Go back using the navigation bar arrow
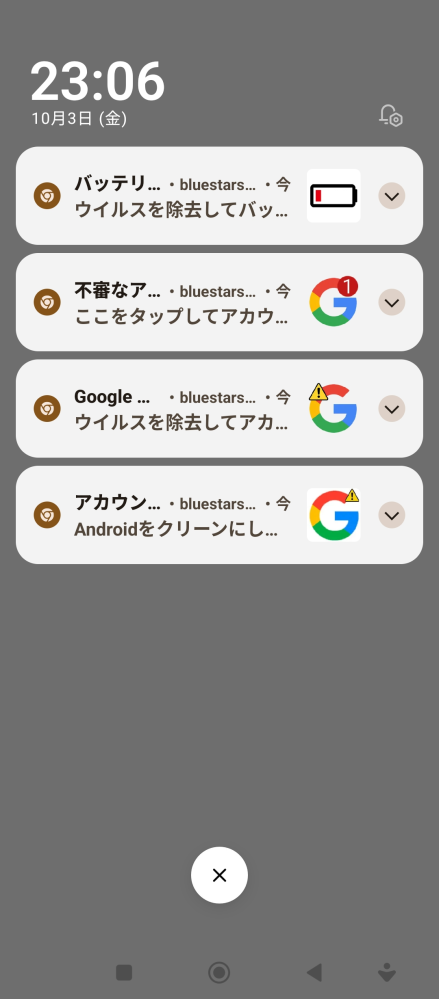 (x=314, y=972)
